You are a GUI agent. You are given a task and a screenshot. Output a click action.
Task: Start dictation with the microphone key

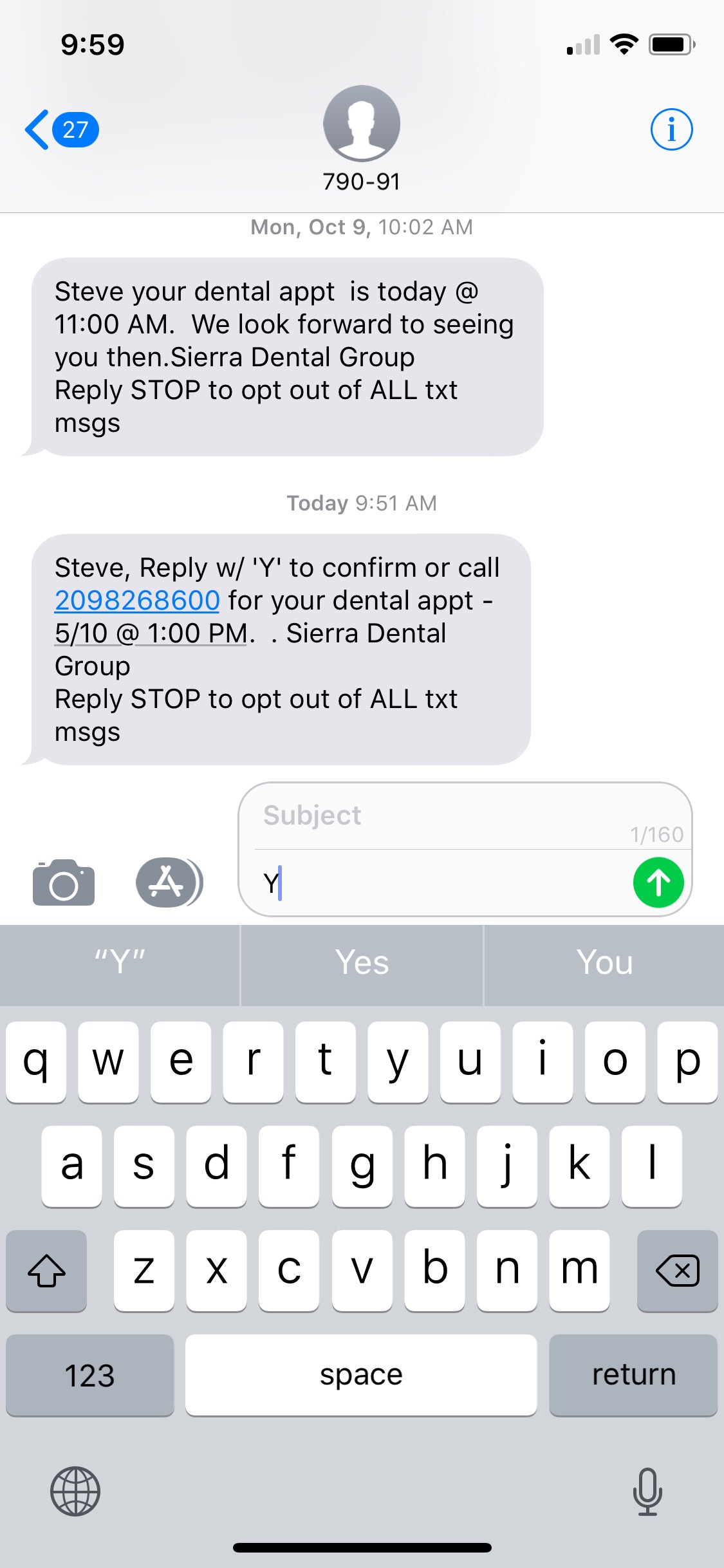pos(647,1491)
